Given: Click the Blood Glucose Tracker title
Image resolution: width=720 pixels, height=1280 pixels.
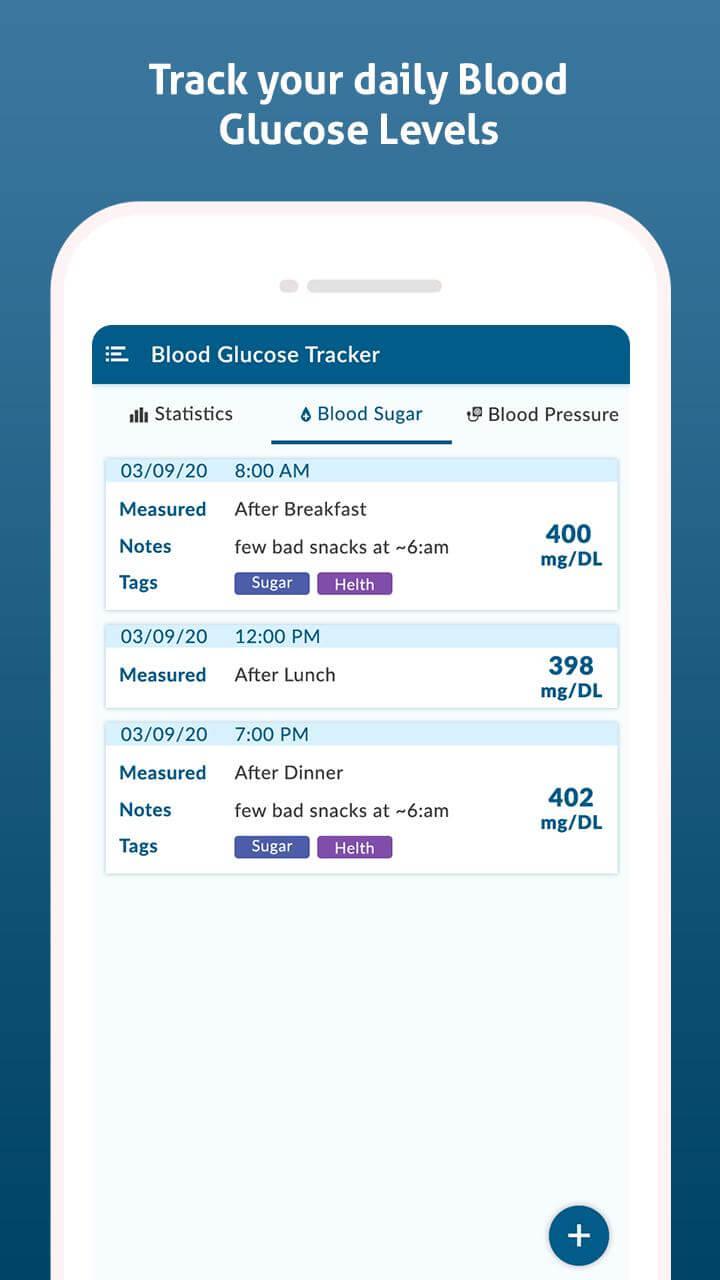Looking at the screenshot, I should point(265,355).
